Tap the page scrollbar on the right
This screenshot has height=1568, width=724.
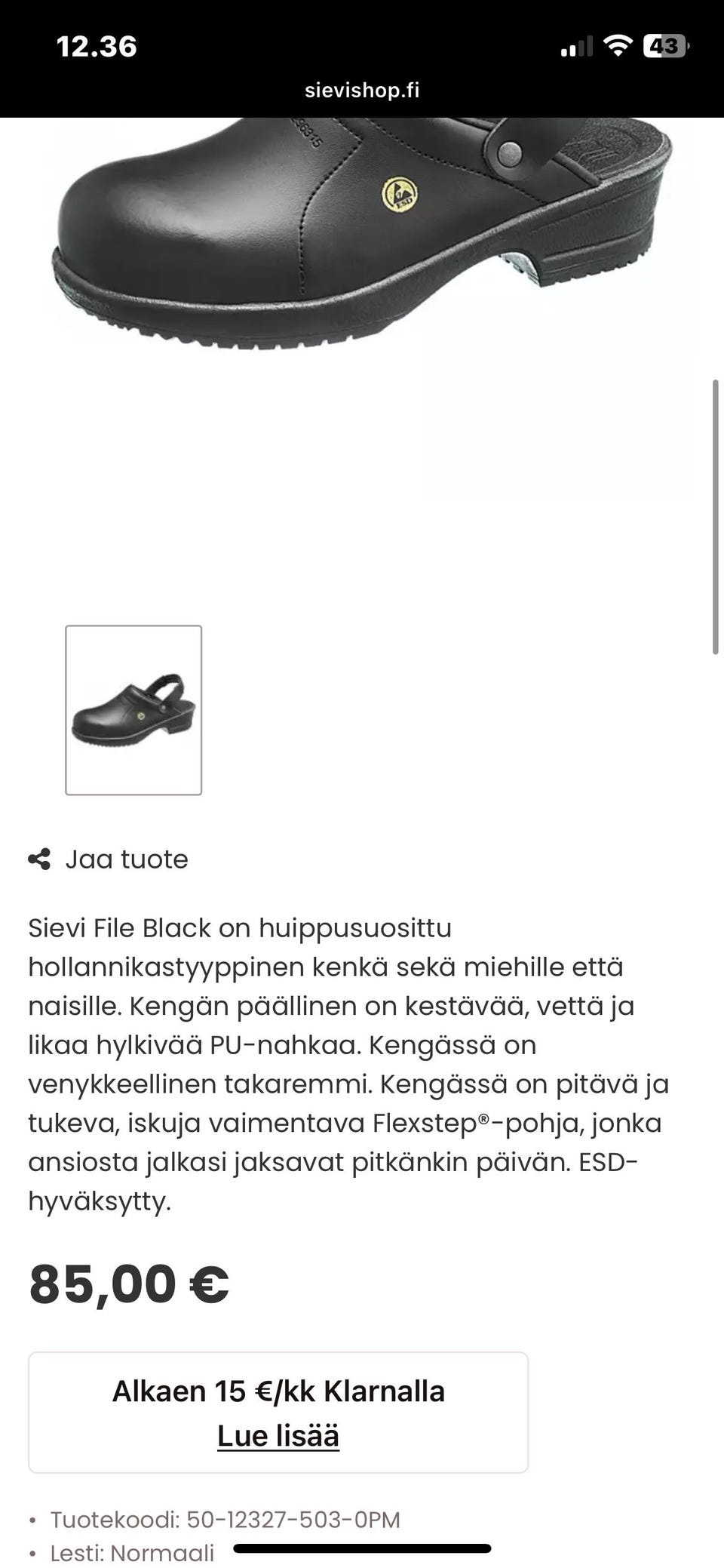tap(716, 513)
